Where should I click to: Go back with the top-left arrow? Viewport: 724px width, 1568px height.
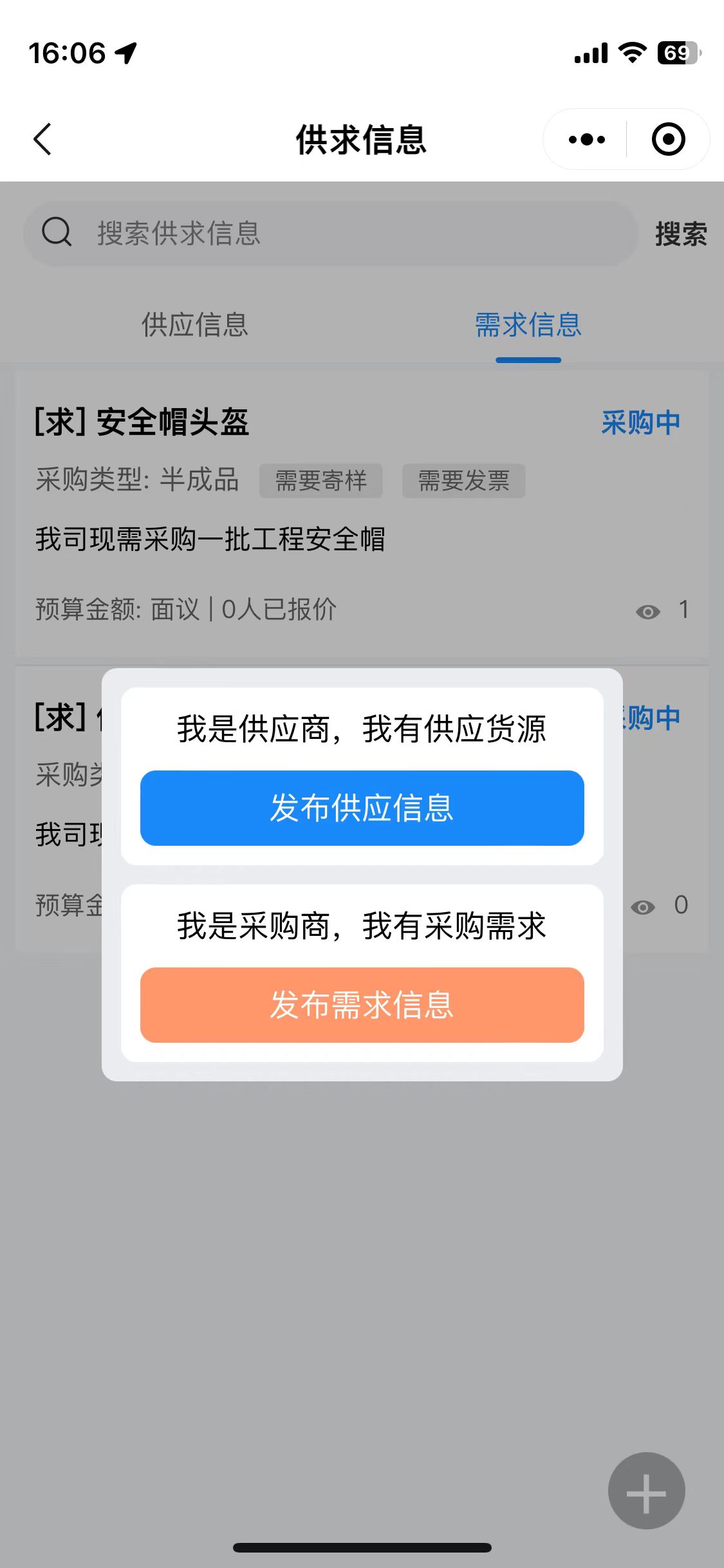click(x=42, y=139)
